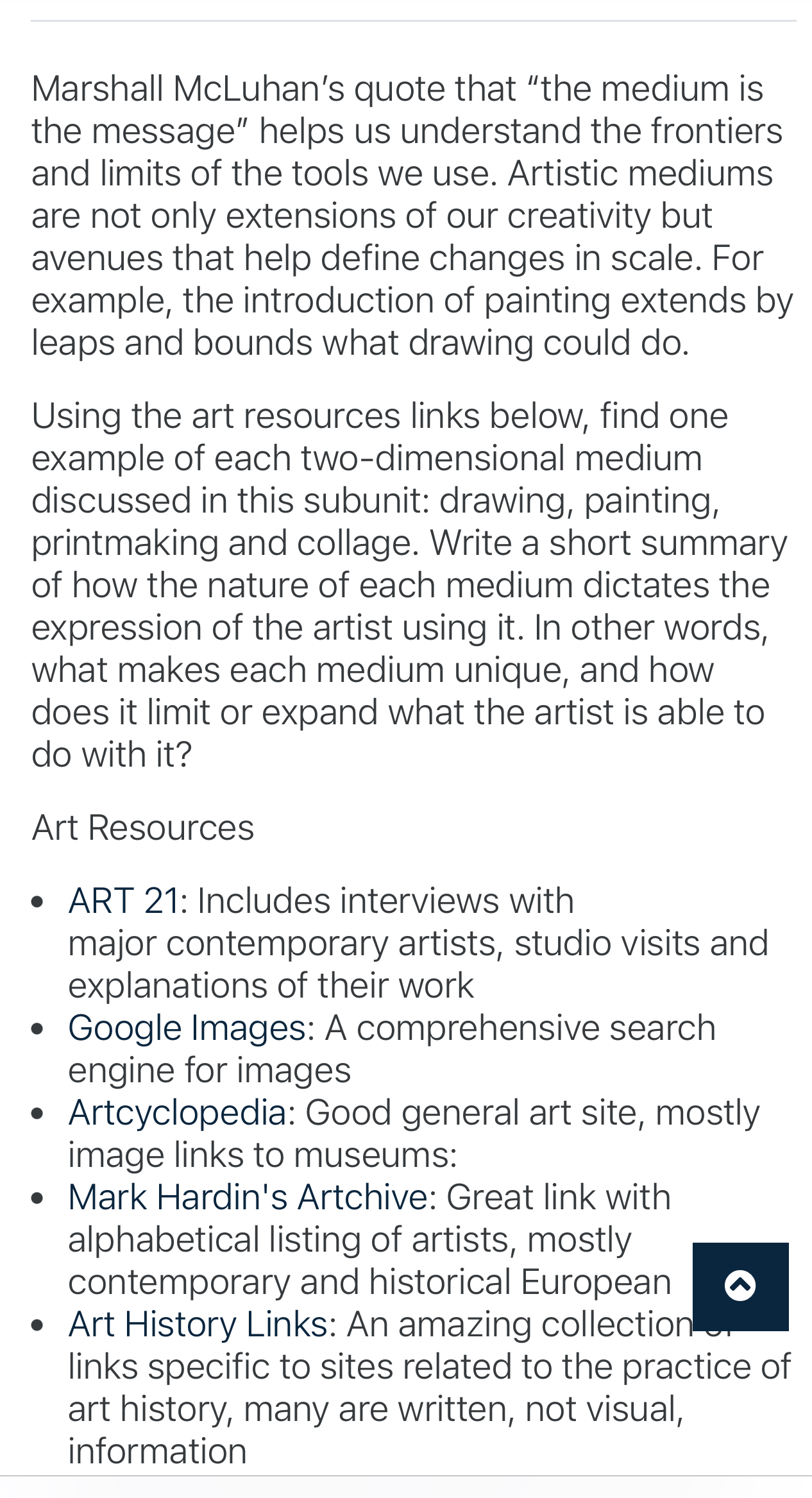Open the Artcyclopedia link
Image resolution: width=812 pixels, height=1498 pixels.
pyautogui.click(x=177, y=1112)
